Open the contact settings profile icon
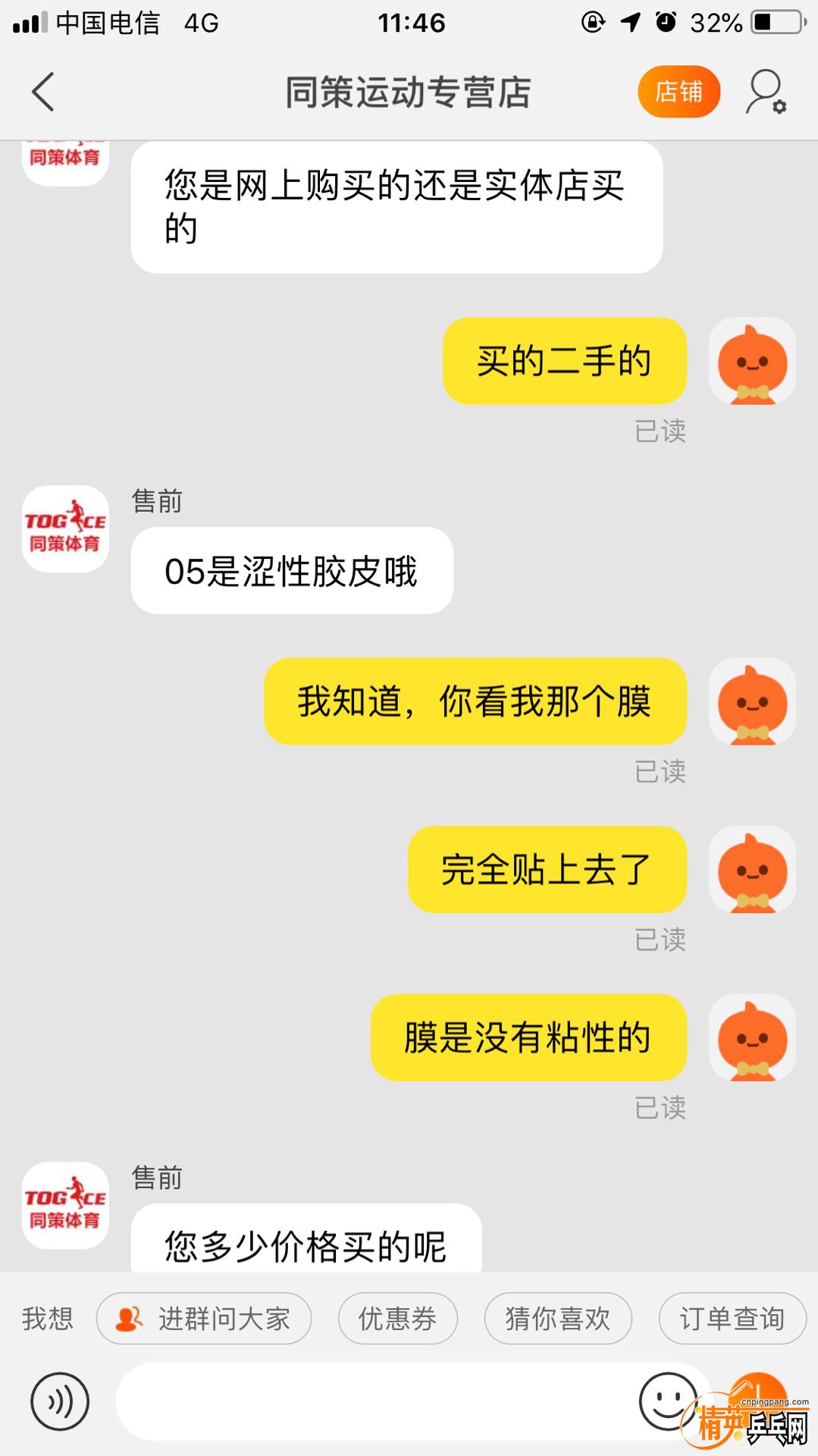The width and height of the screenshot is (818, 1456). (x=766, y=92)
